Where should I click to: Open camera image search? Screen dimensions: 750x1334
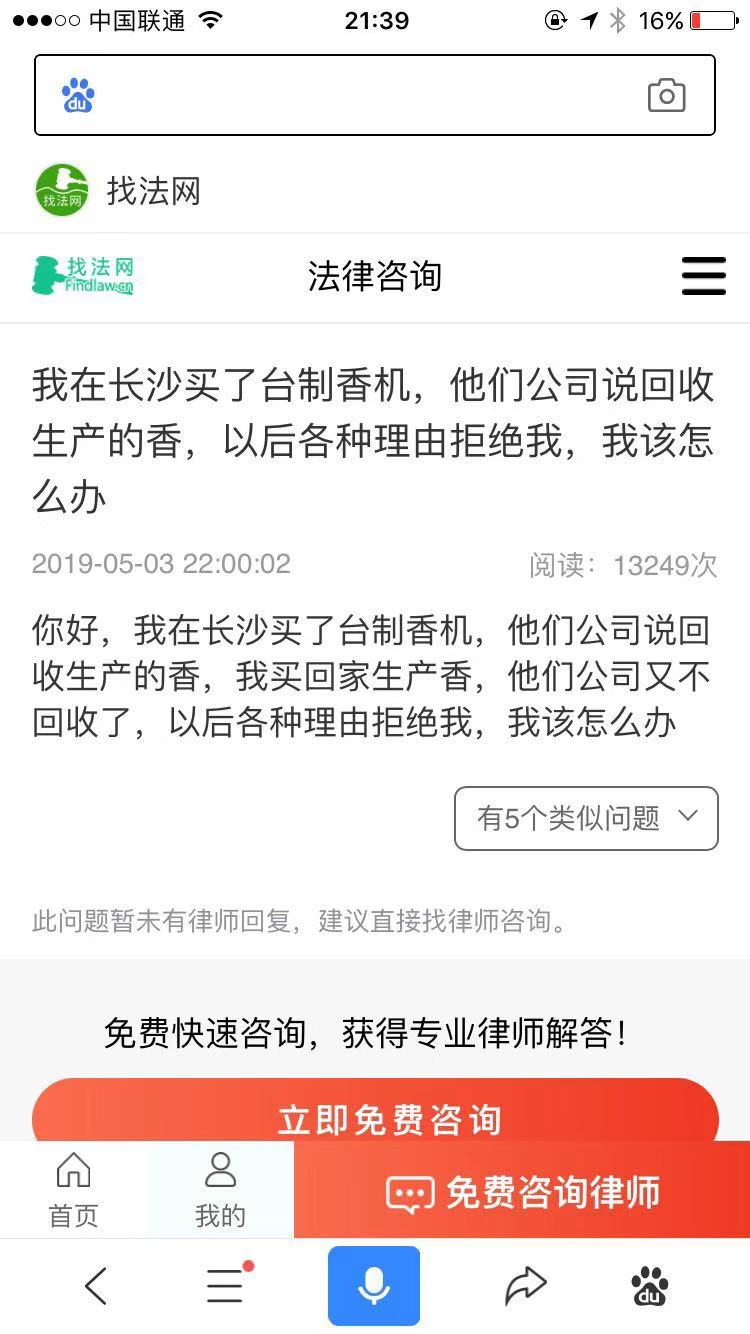pyautogui.click(x=666, y=96)
